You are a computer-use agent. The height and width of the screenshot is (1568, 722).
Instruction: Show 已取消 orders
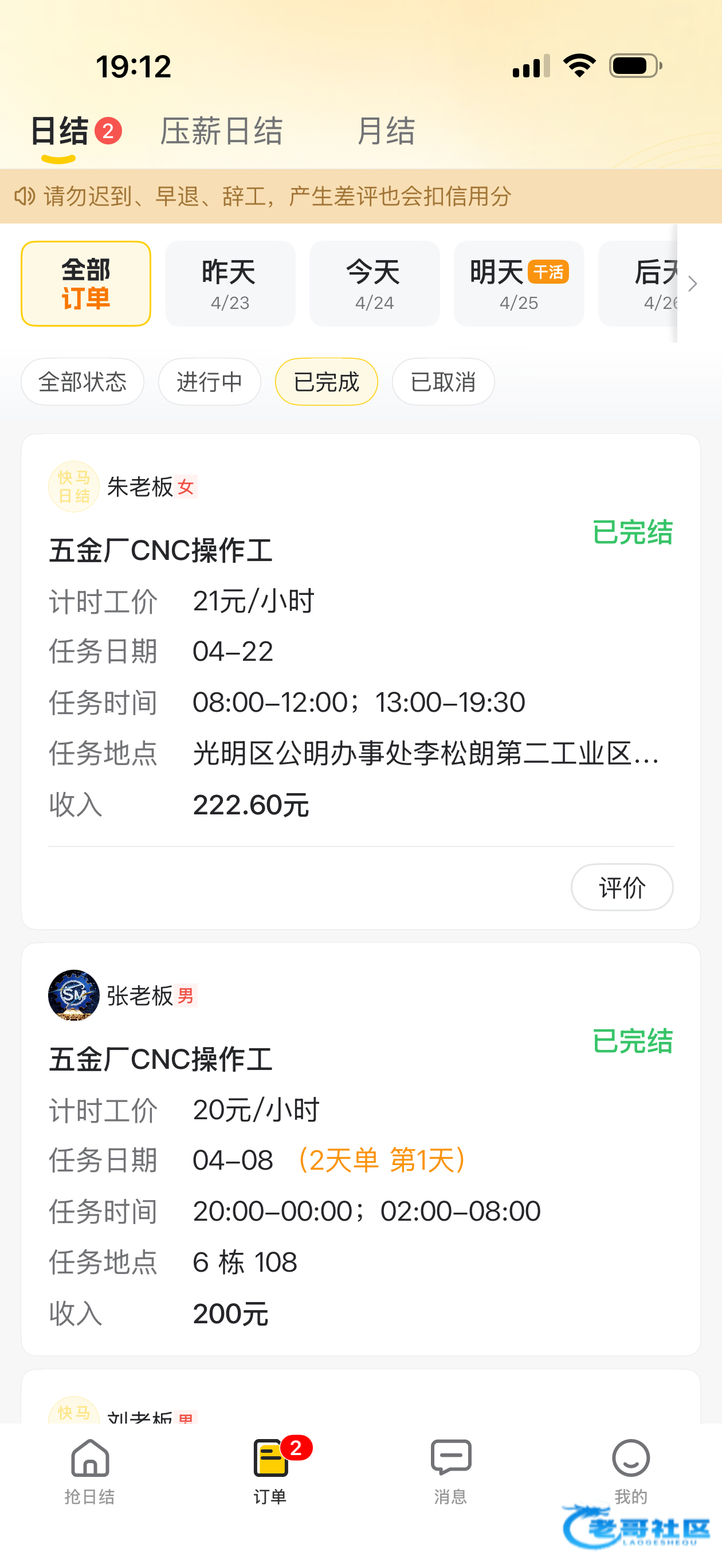(443, 382)
